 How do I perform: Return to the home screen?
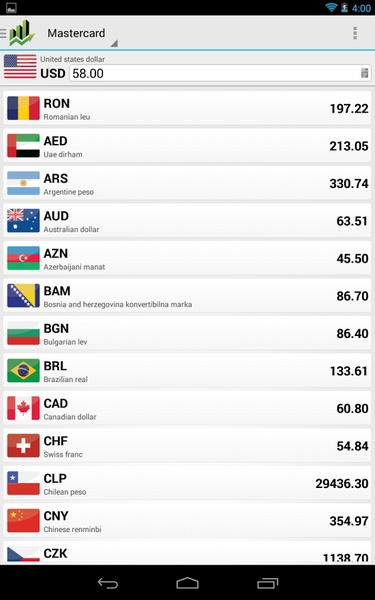[188, 583]
